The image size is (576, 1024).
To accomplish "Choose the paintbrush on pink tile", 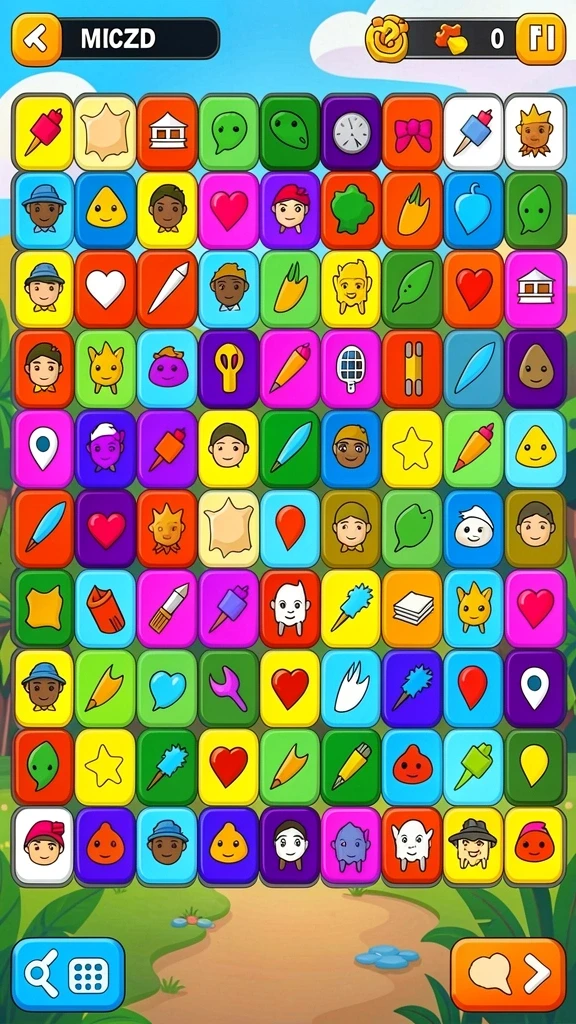I will (167, 609).
